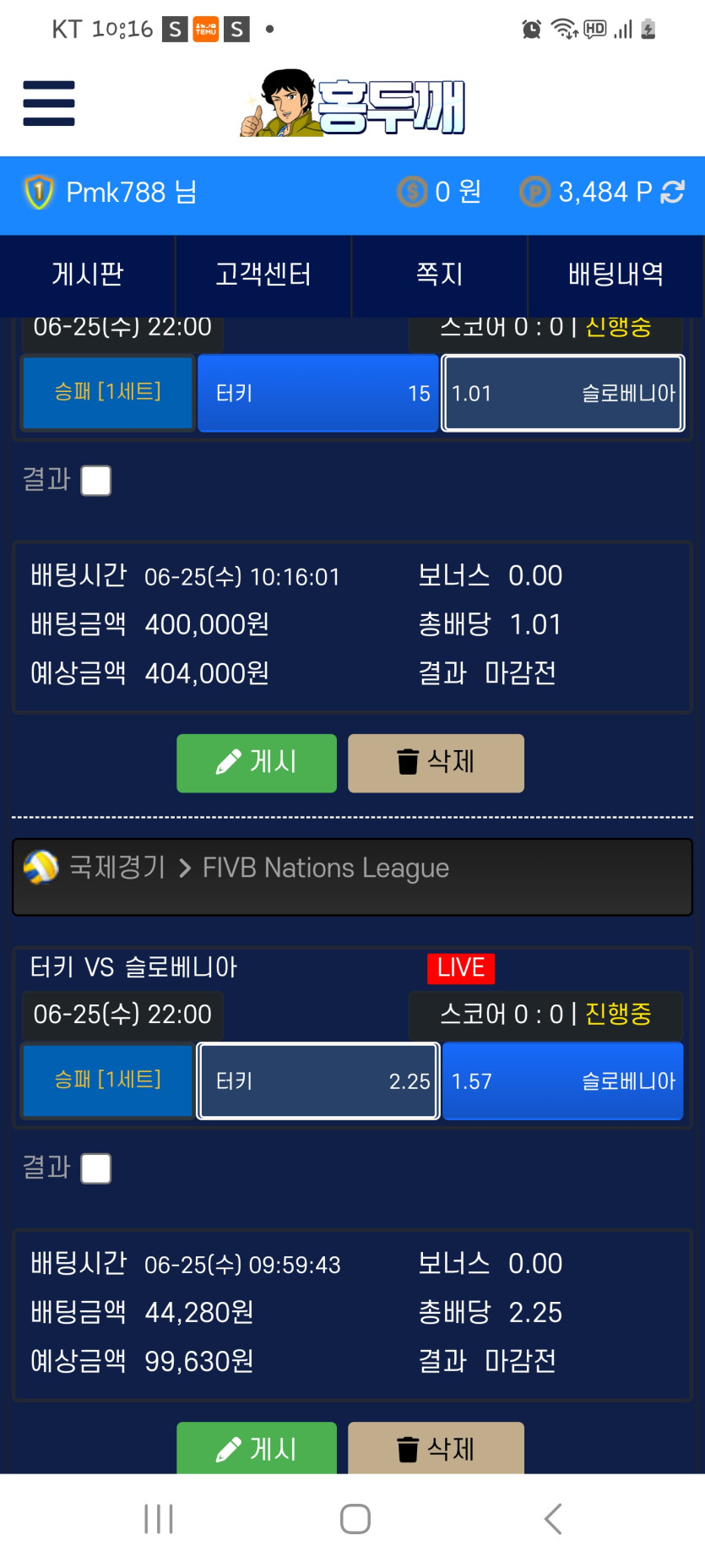Select 슬로베니아 odds 1.57
The height and width of the screenshot is (1568, 705).
[562, 1081]
